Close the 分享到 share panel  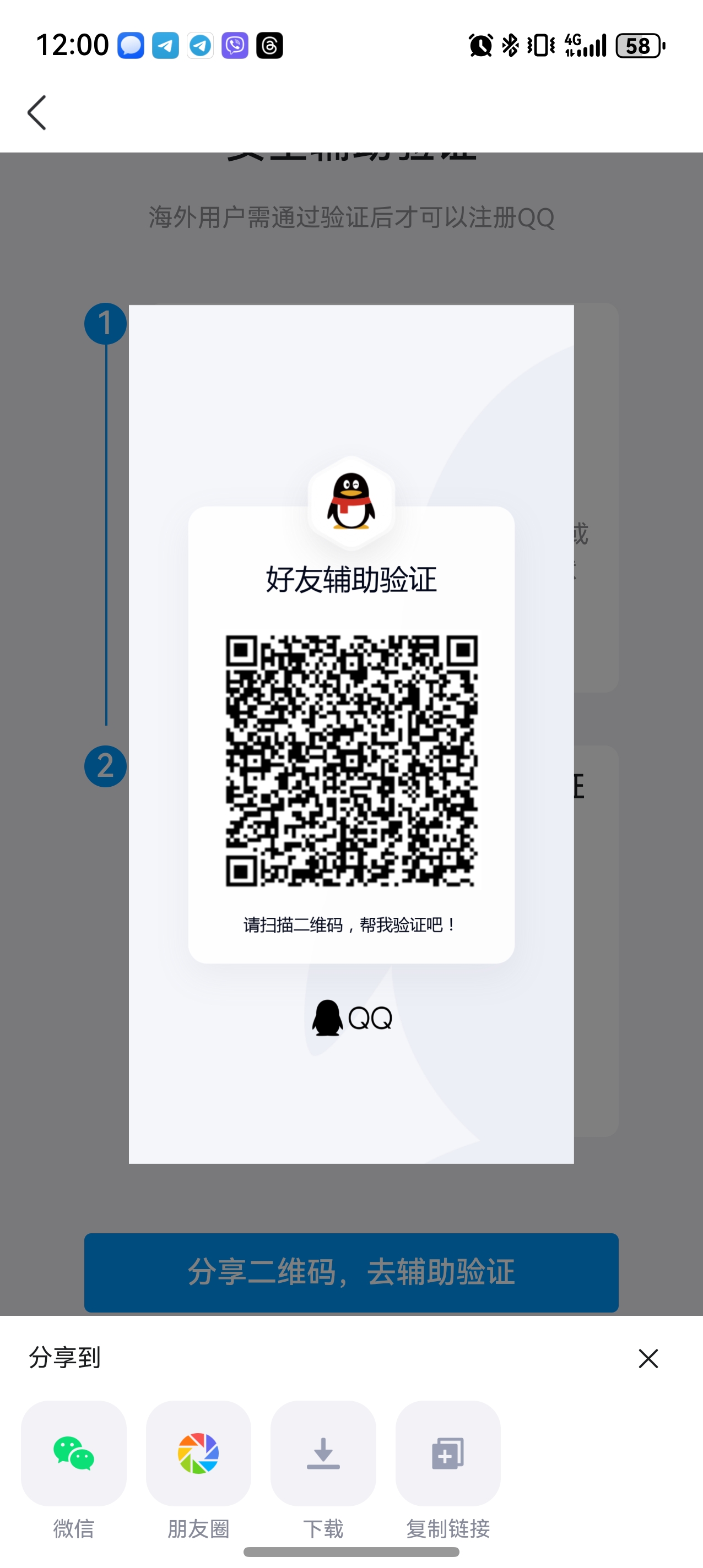(x=648, y=1358)
